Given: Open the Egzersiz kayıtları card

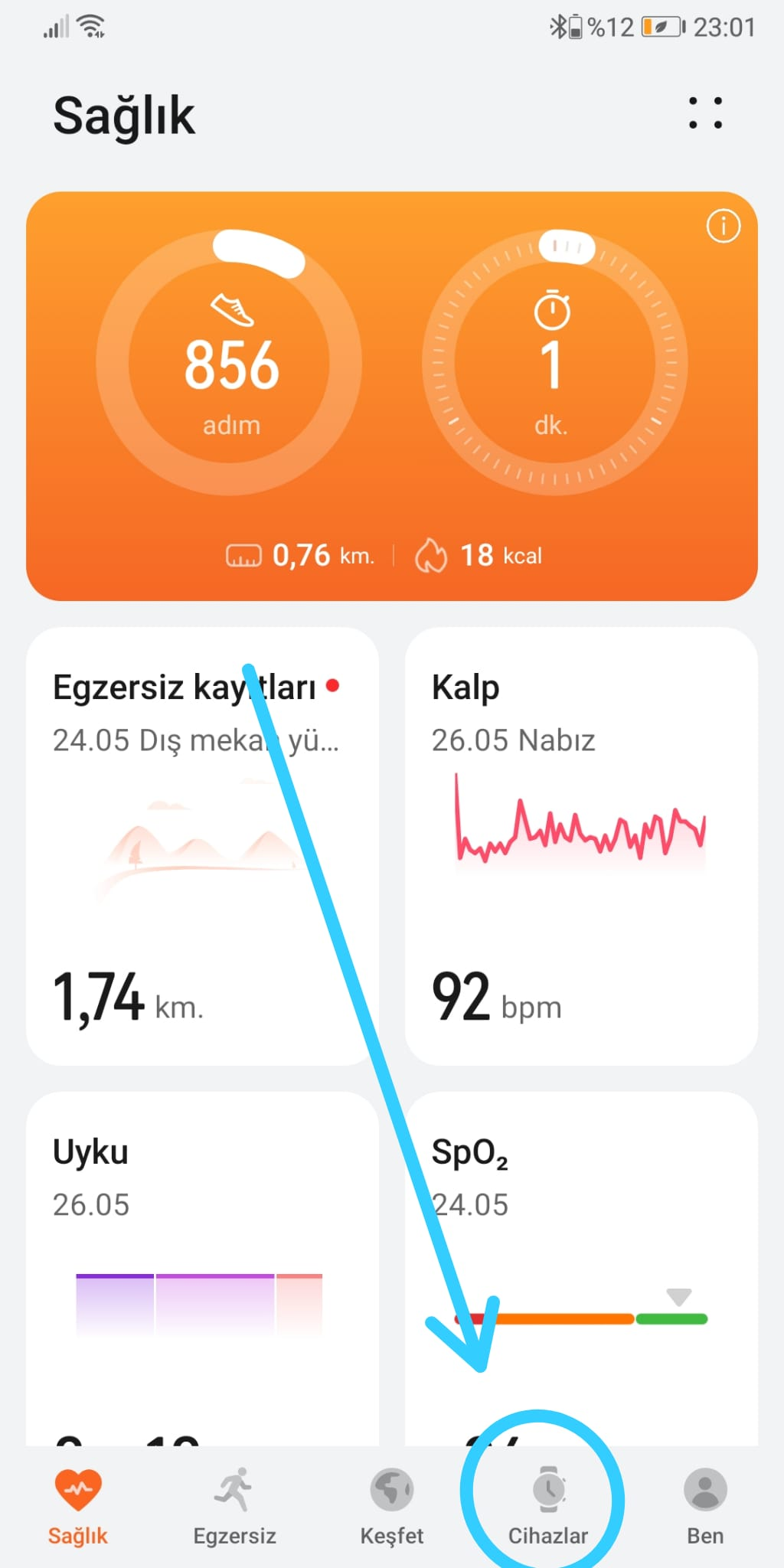Looking at the screenshot, I should [x=203, y=842].
